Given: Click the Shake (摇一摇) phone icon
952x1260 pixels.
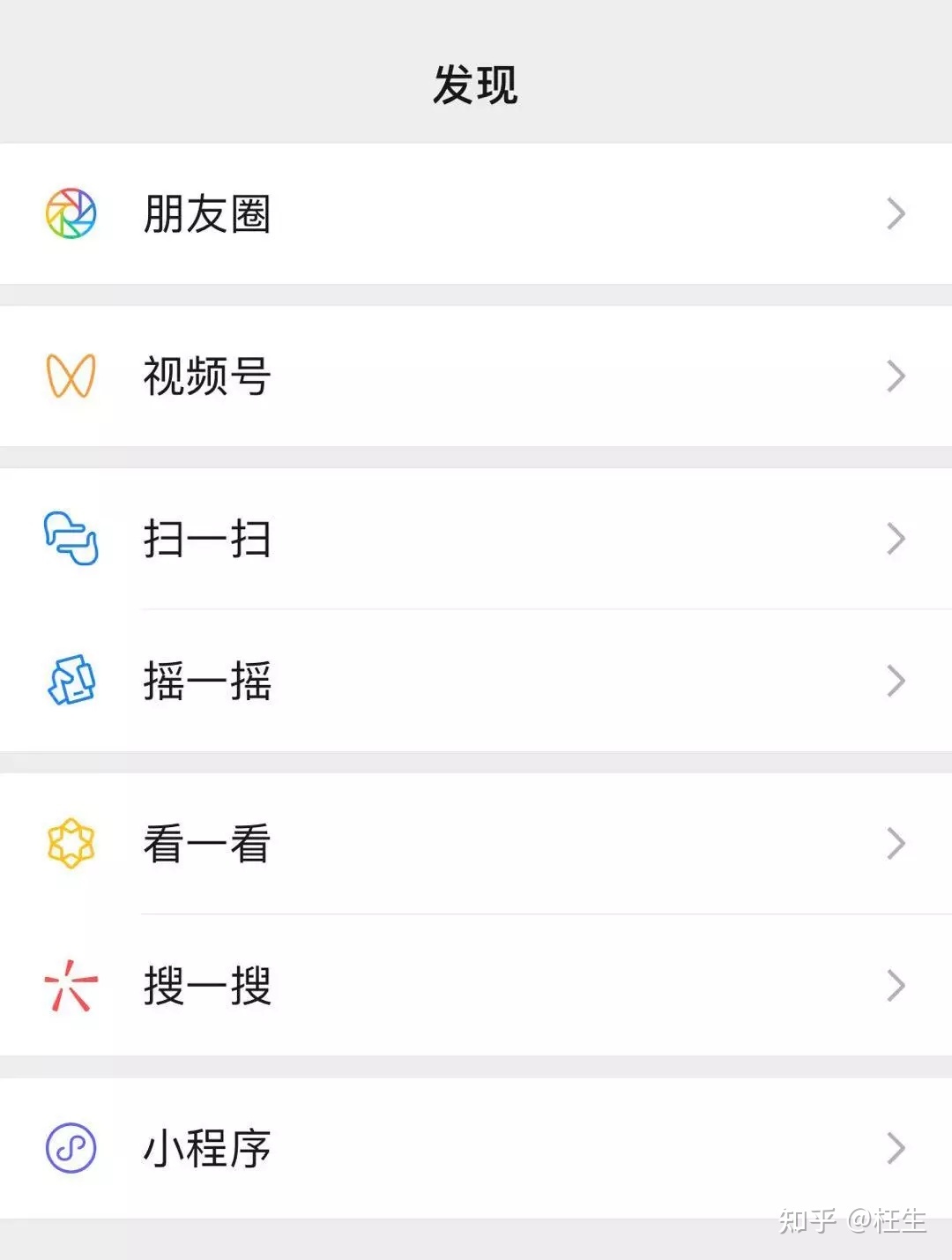Looking at the screenshot, I should pyautogui.click(x=71, y=681).
